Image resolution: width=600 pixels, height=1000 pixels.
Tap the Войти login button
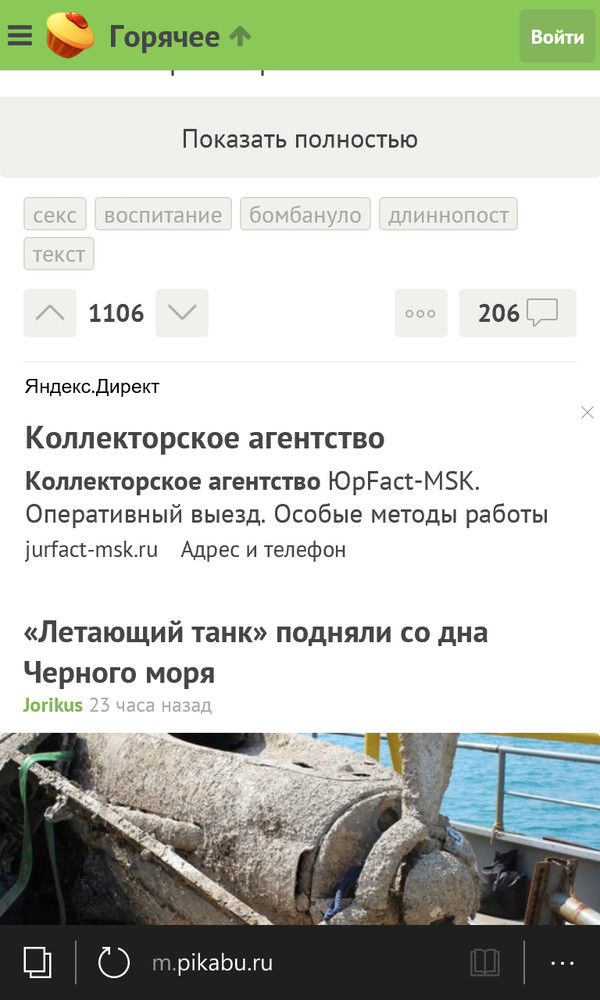click(557, 37)
